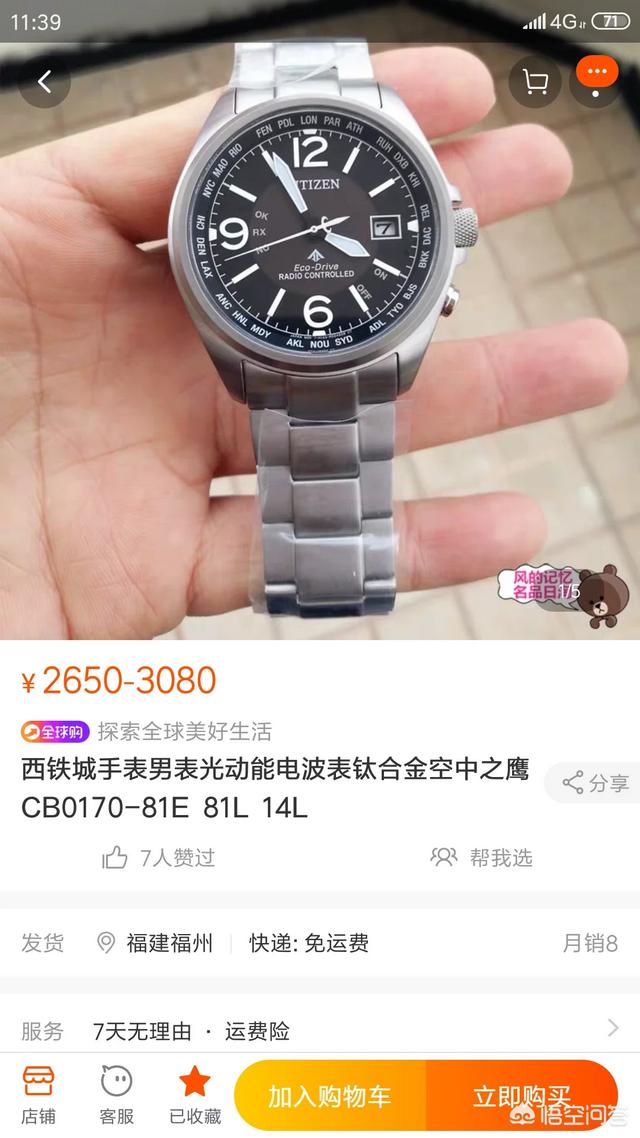This screenshot has height=1138, width=640.
Task: Open the orange more-options menu
Action: click(597, 74)
